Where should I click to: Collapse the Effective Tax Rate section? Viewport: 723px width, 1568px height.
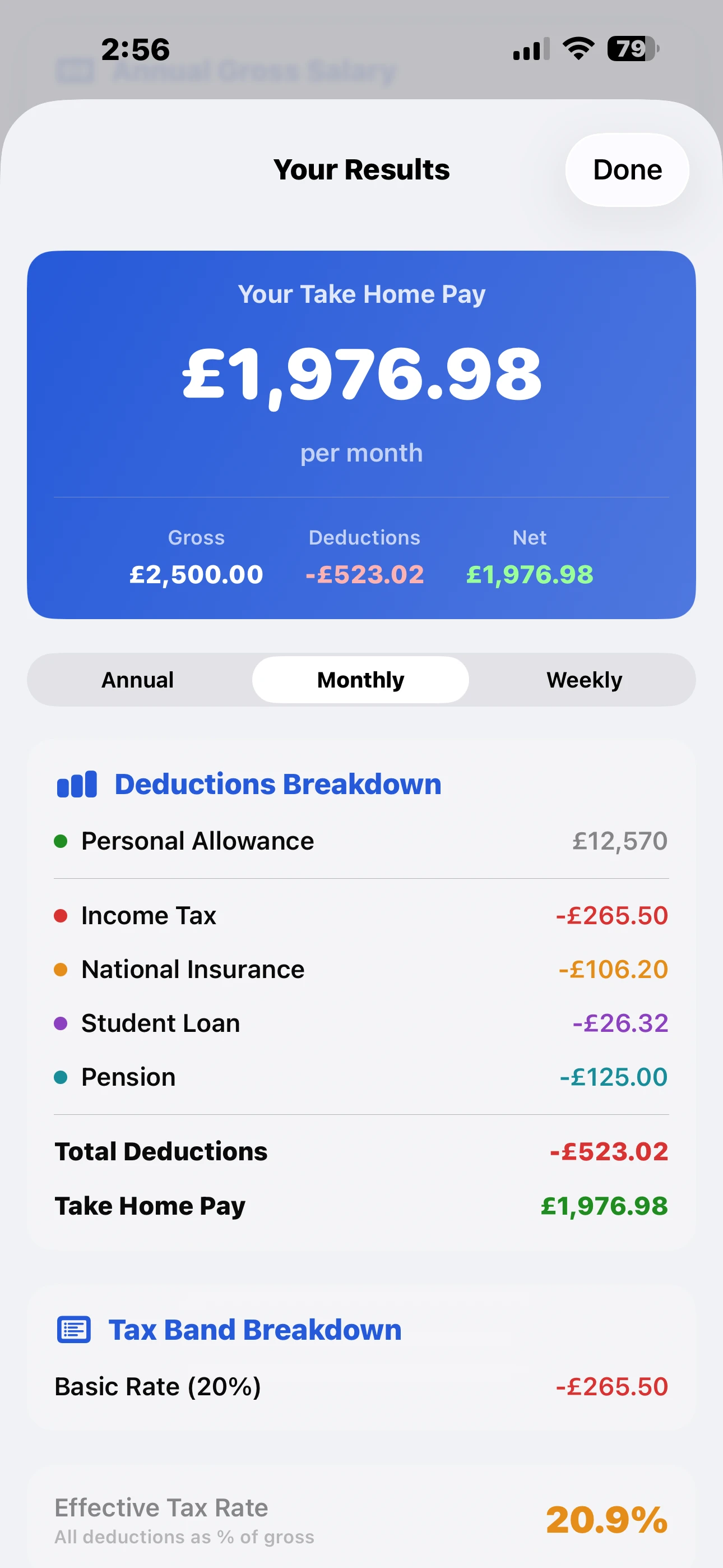(361, 1516)
